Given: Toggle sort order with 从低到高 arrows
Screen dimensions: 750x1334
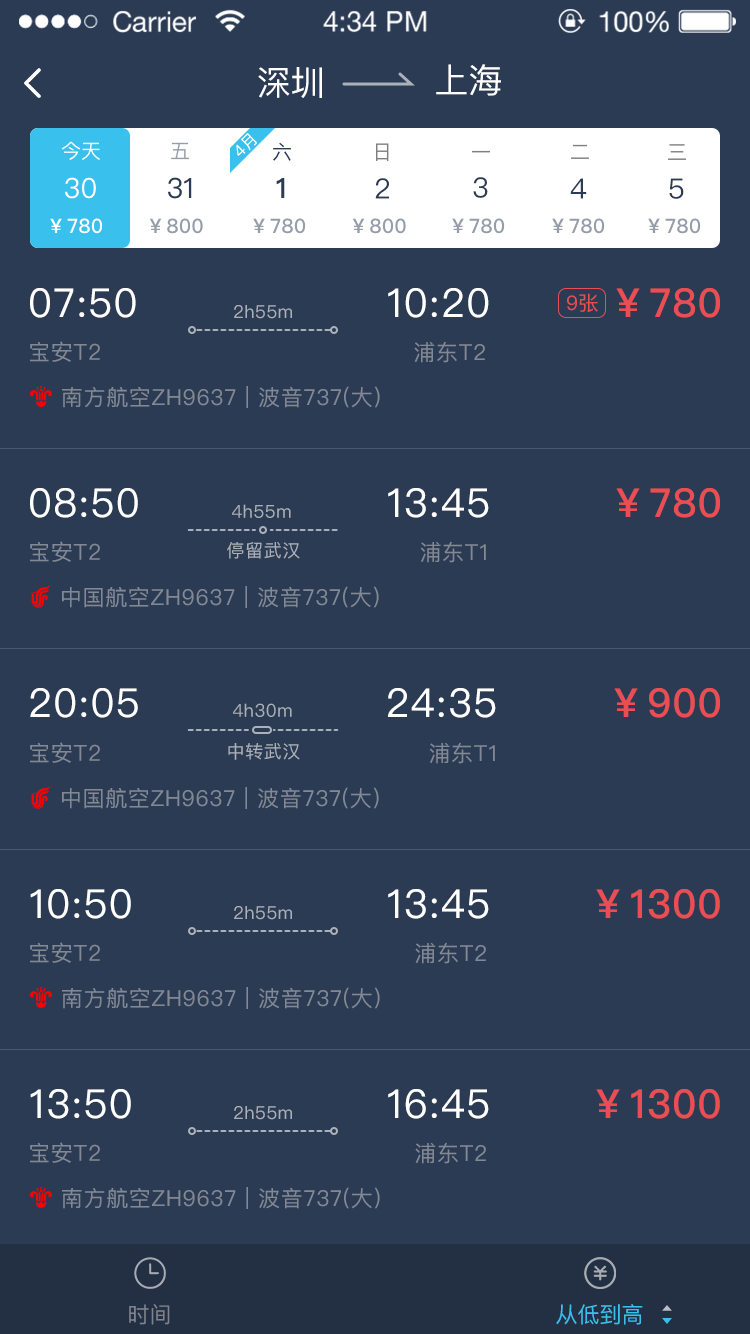Looking at the screenshot, I should pyautogui.click(x=668, y=1313).
